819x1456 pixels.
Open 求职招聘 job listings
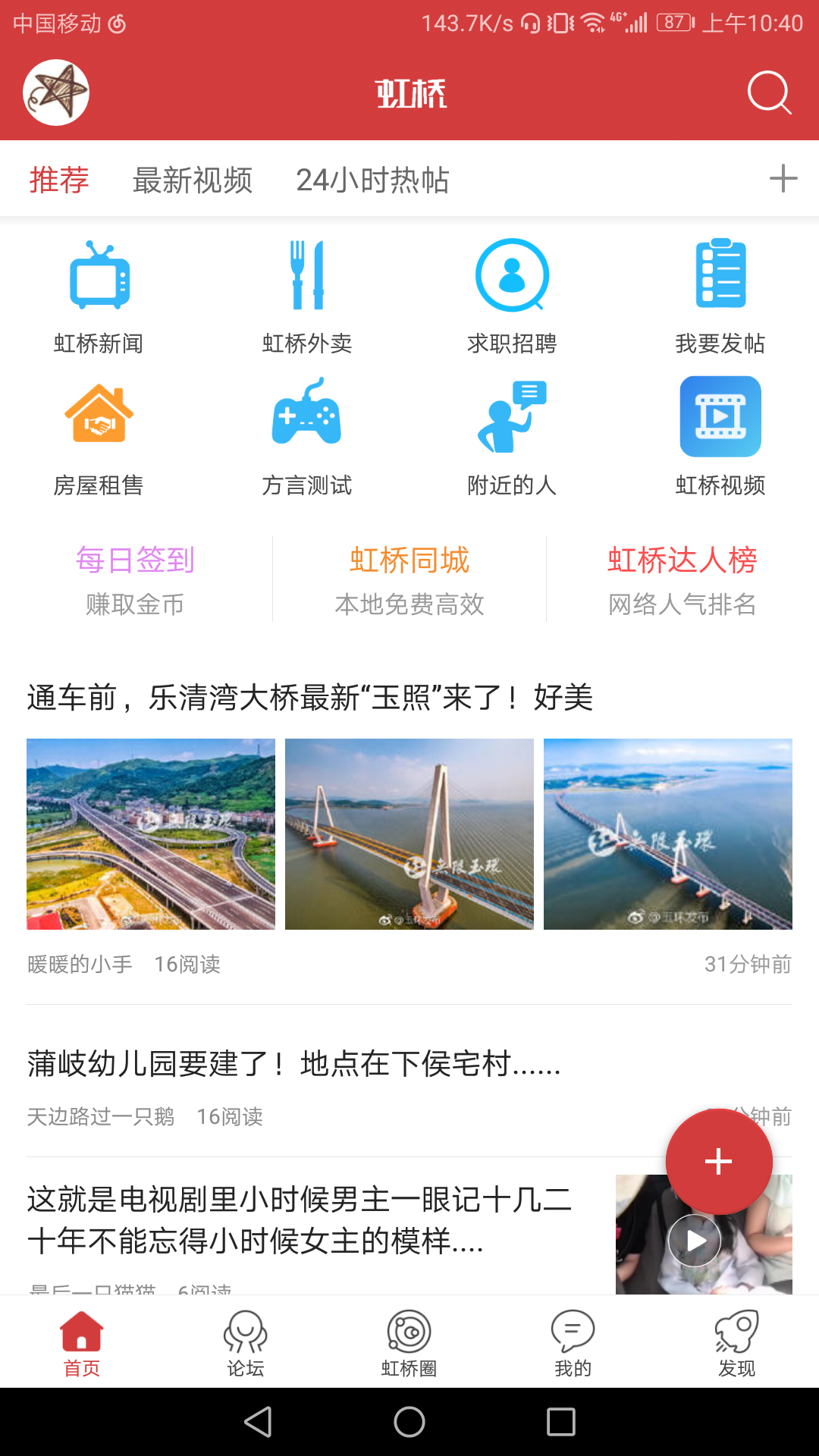tap(512, 296)
